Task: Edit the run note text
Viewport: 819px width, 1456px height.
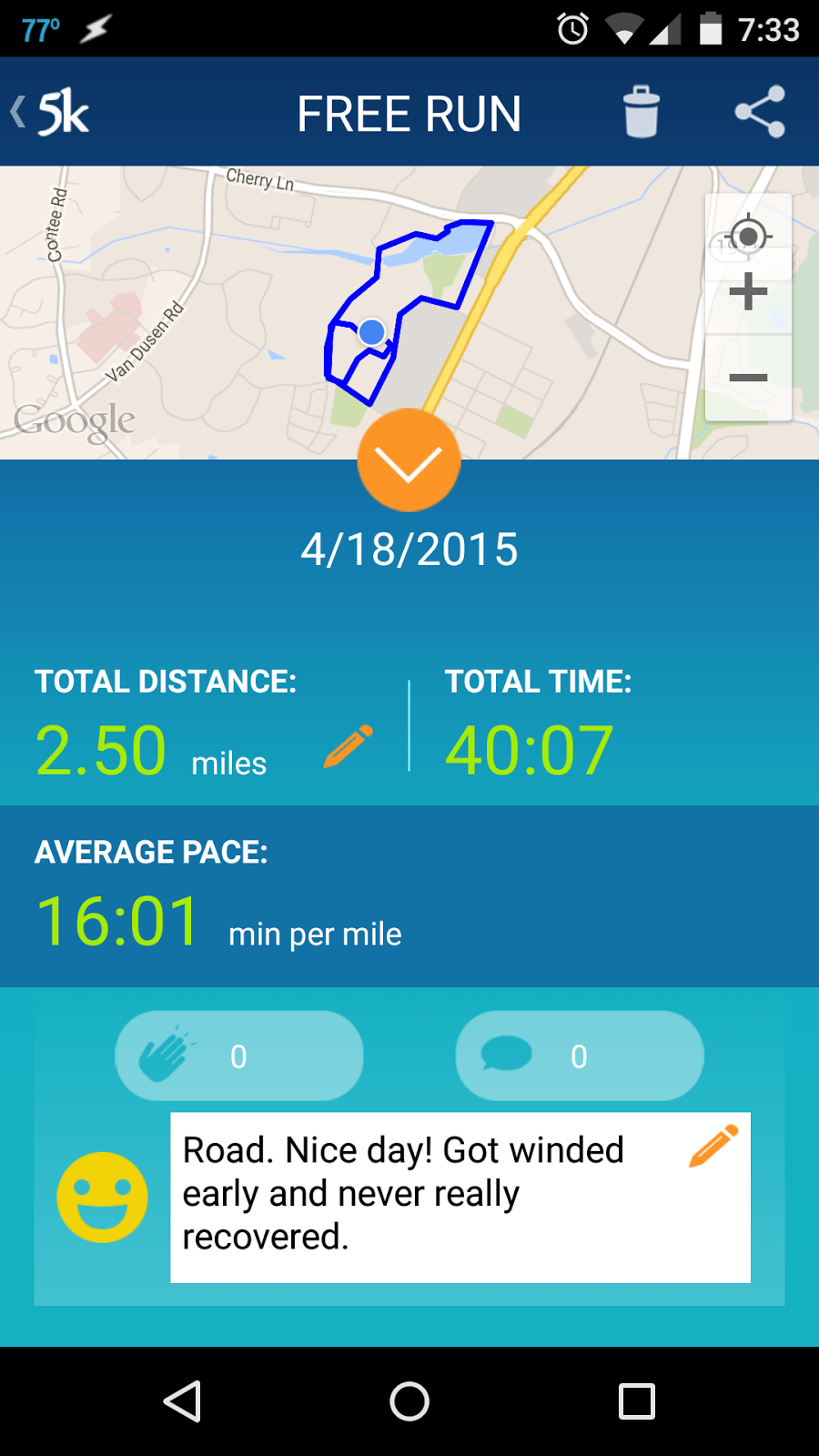Action: click(x=714, y=1146)
